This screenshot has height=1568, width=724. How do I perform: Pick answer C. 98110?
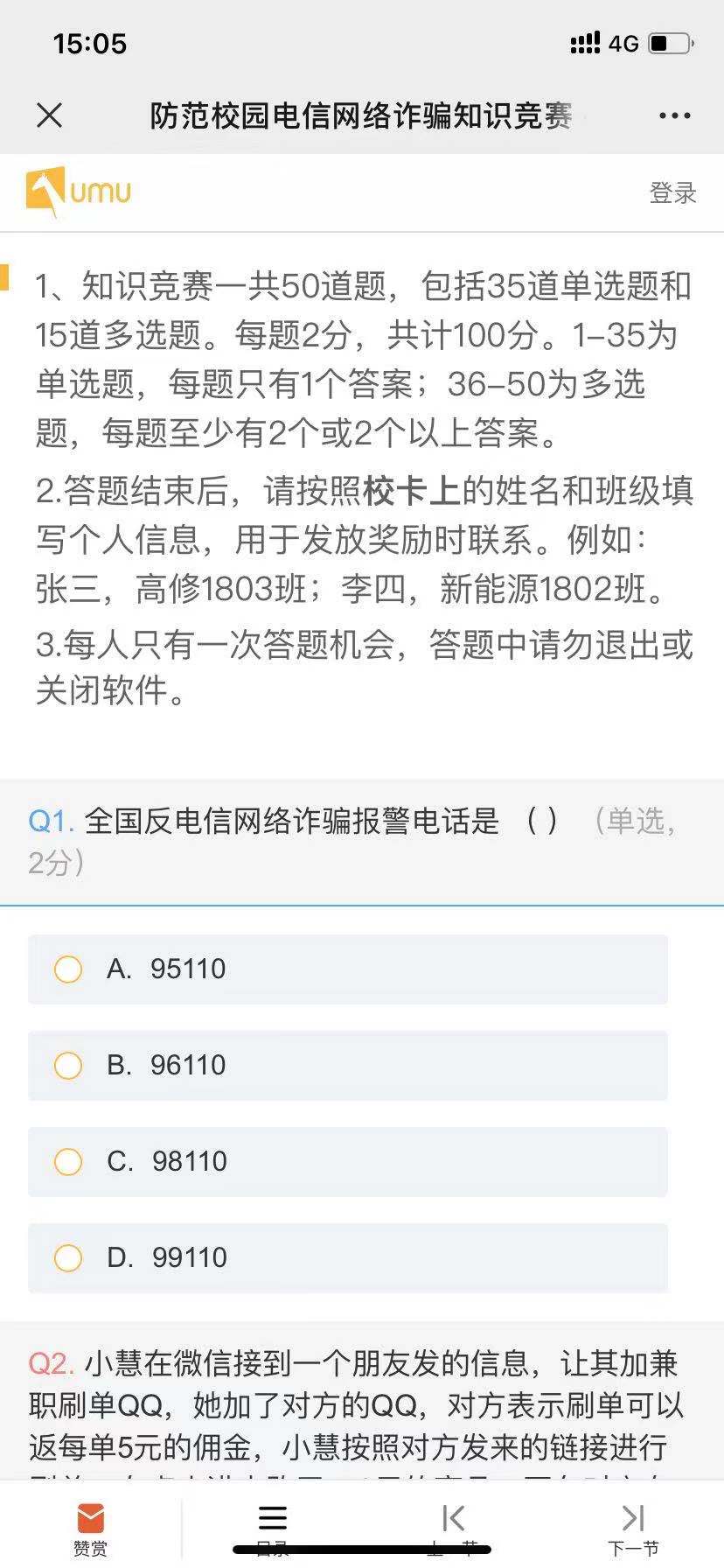pyautogui.click(x=348, y=1162)
